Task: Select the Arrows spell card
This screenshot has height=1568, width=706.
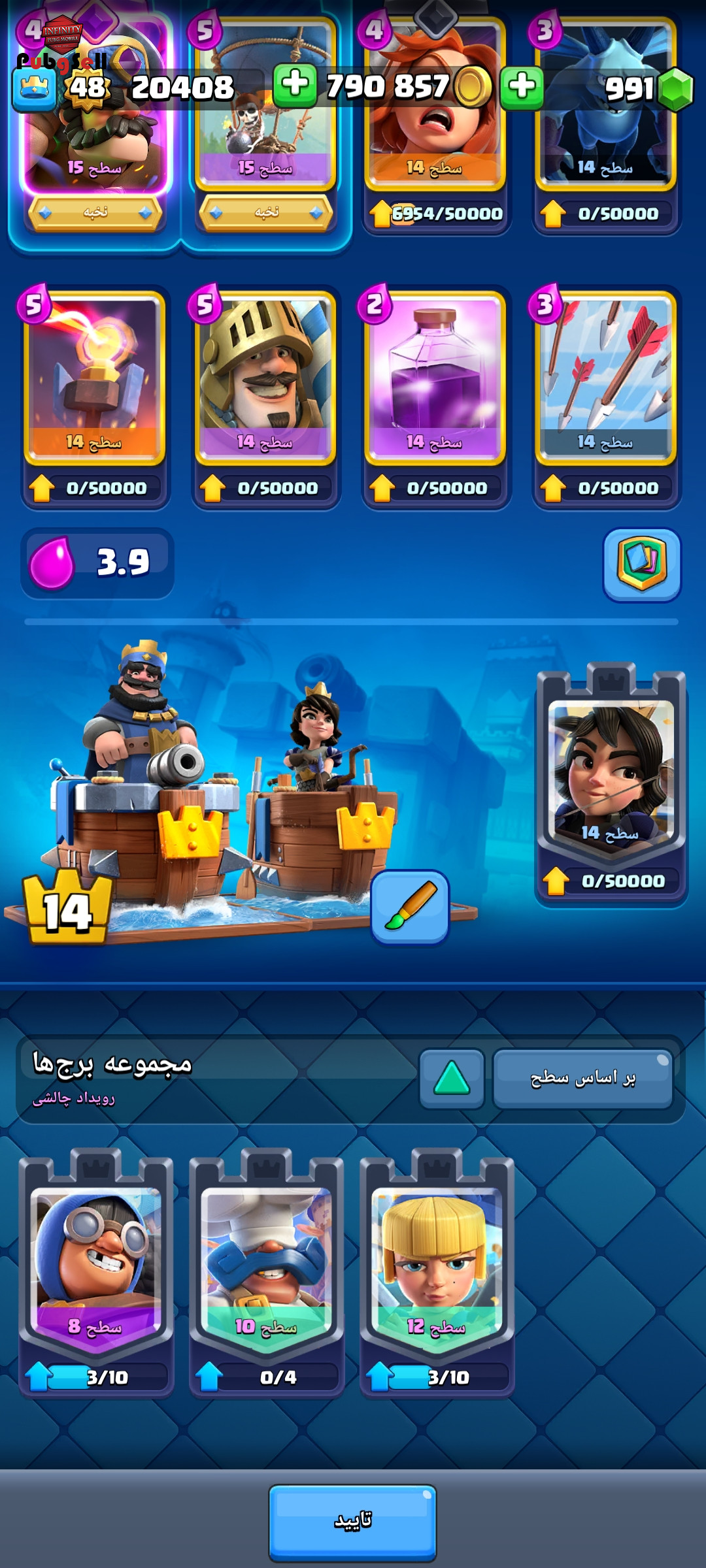Action: tap(606, 379)
